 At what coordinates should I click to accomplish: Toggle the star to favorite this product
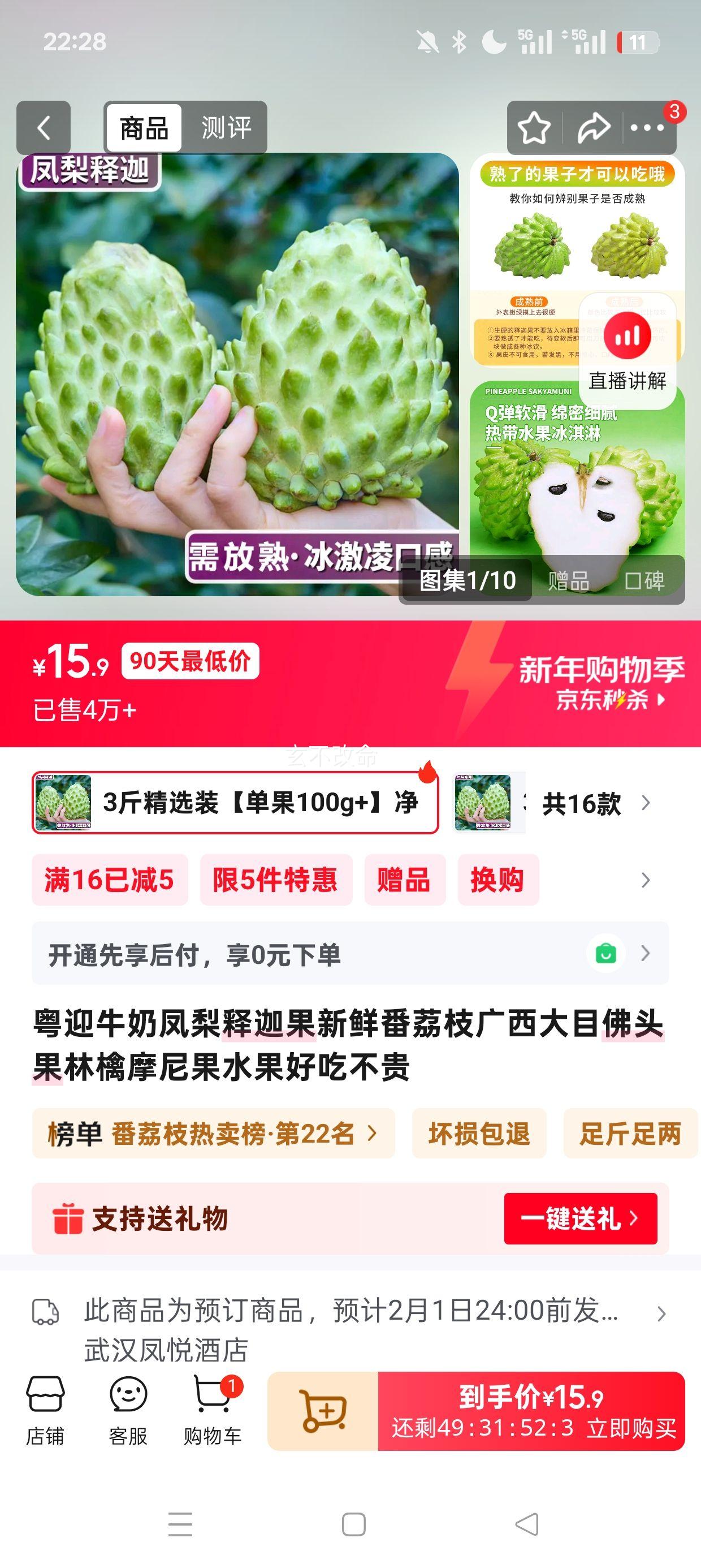(534, 127)
